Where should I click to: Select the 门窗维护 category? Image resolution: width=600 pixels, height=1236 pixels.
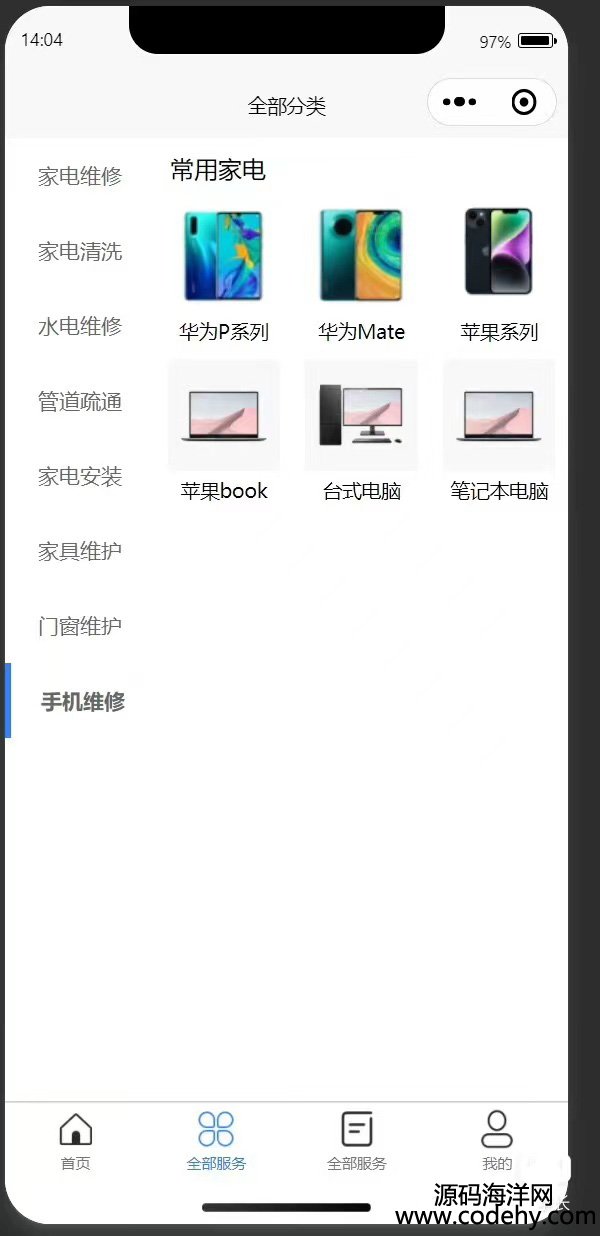80,627
